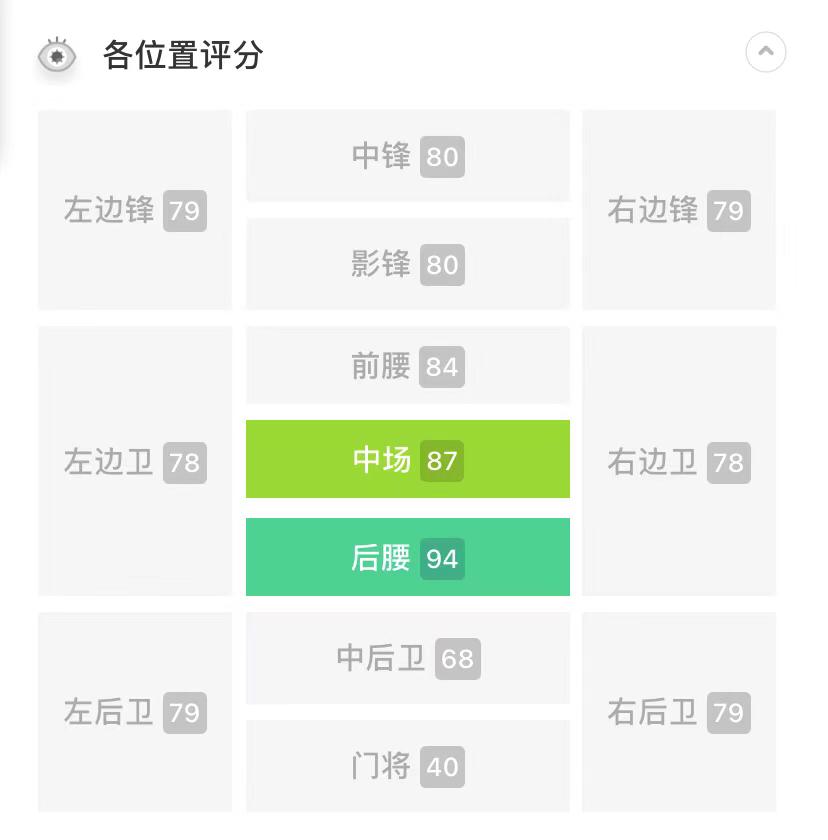Toggle the green 后腰 highlight row
Viewport: 828px width, 840px height.
pyautogui.click(x=407, y=557)
